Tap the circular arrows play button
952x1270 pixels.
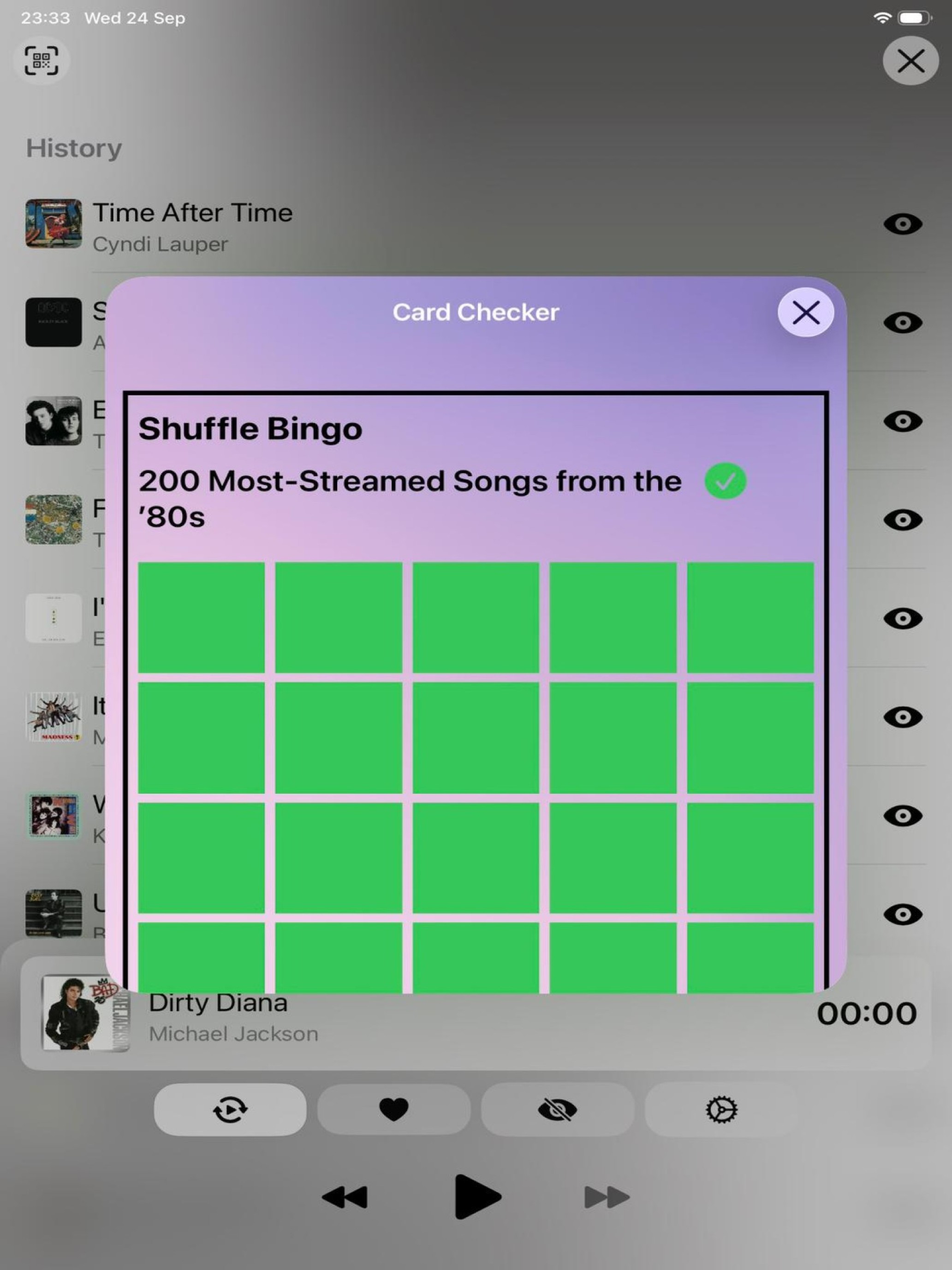230,1109
